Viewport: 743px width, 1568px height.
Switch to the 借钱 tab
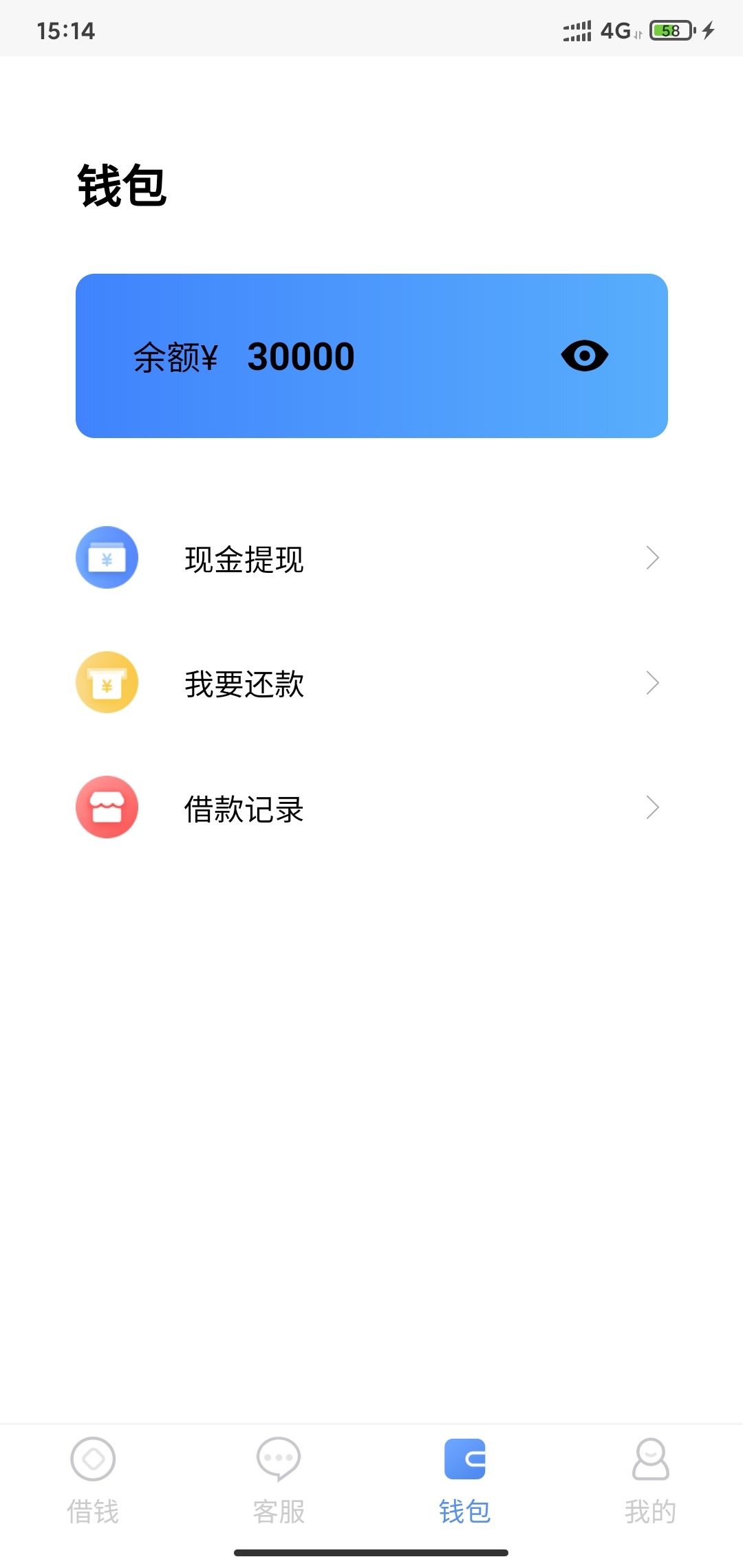(93, 1480)
